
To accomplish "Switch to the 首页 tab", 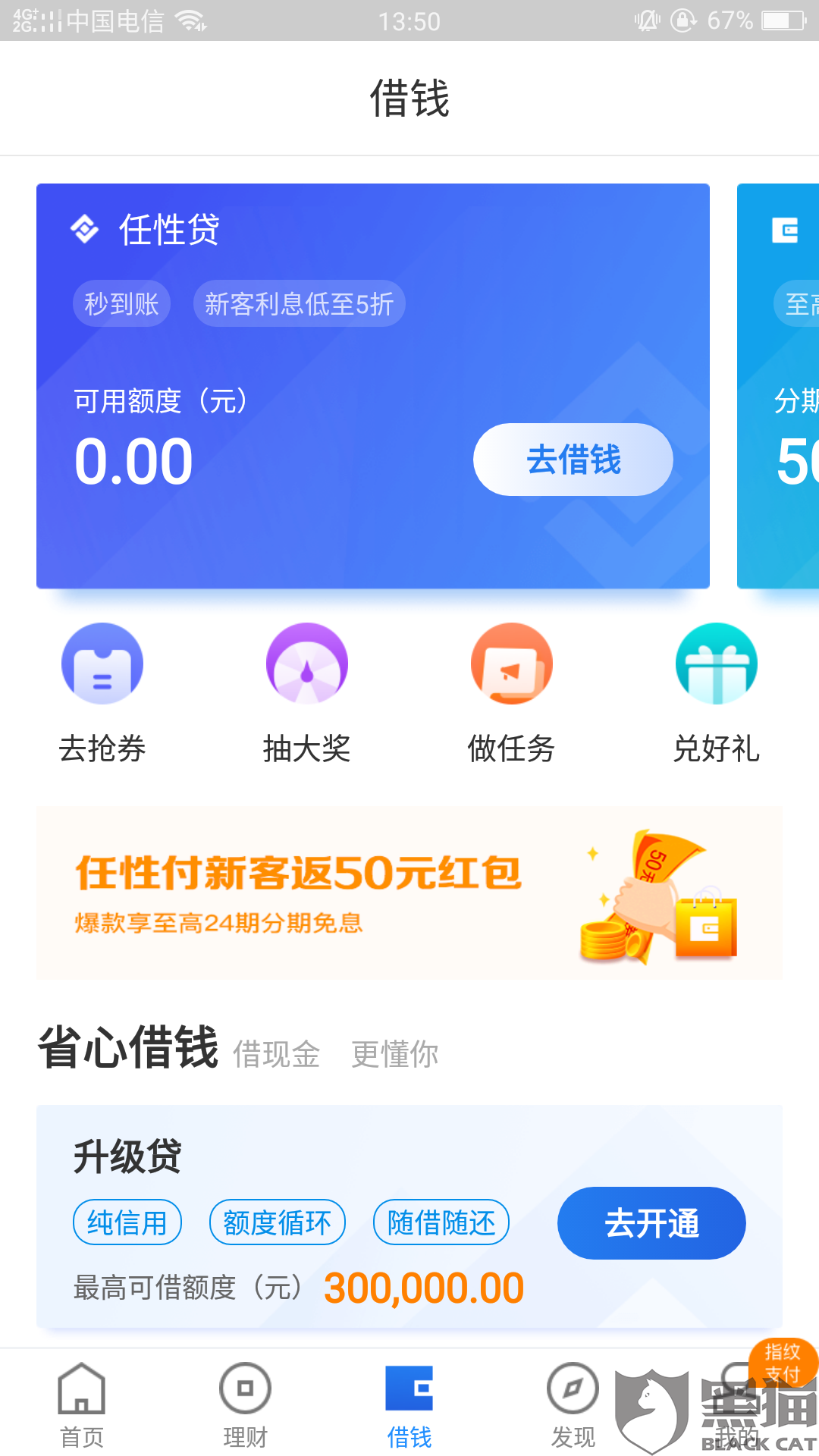I will (x=82, y=1405).
